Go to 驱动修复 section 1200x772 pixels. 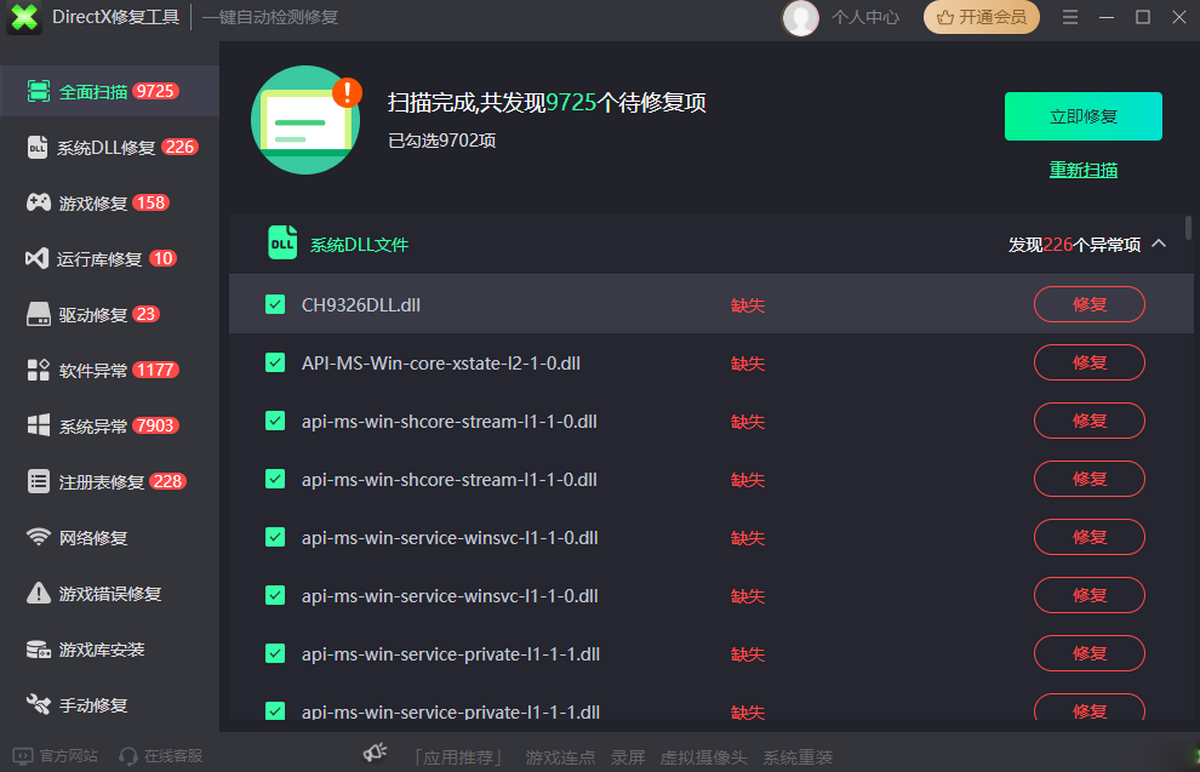pos(93,315)
